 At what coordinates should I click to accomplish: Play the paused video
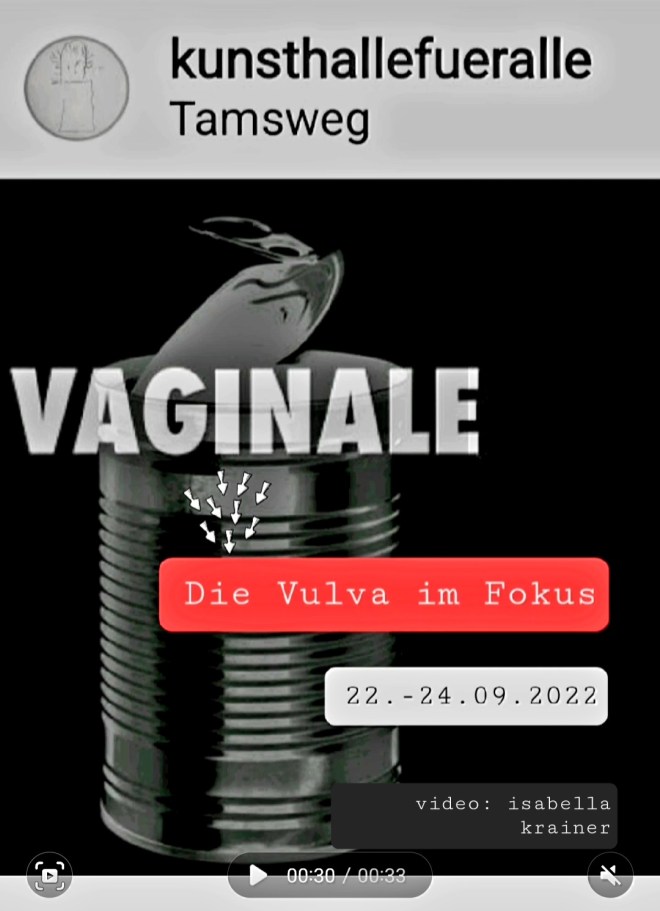pos(258,876)
